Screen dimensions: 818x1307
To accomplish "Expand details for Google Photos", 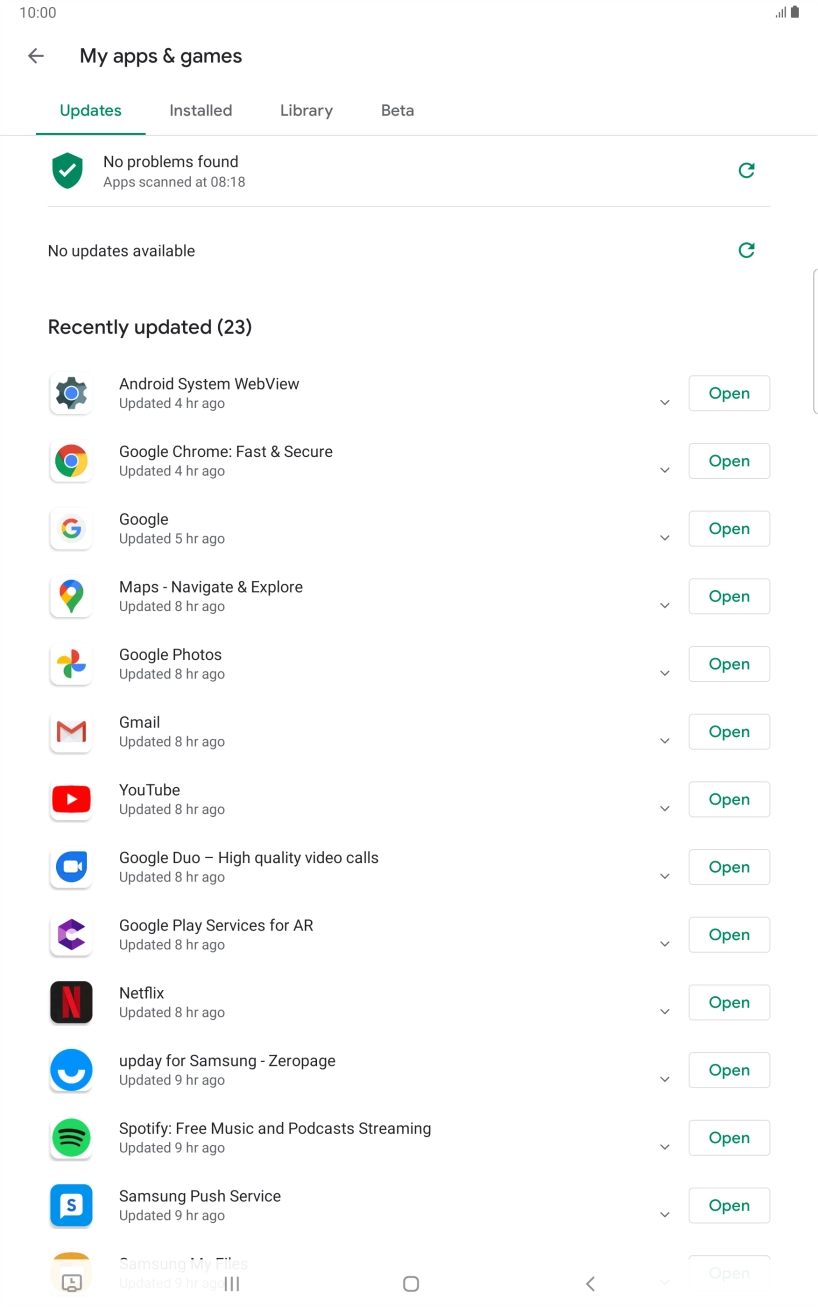I will tap(664, 673).
